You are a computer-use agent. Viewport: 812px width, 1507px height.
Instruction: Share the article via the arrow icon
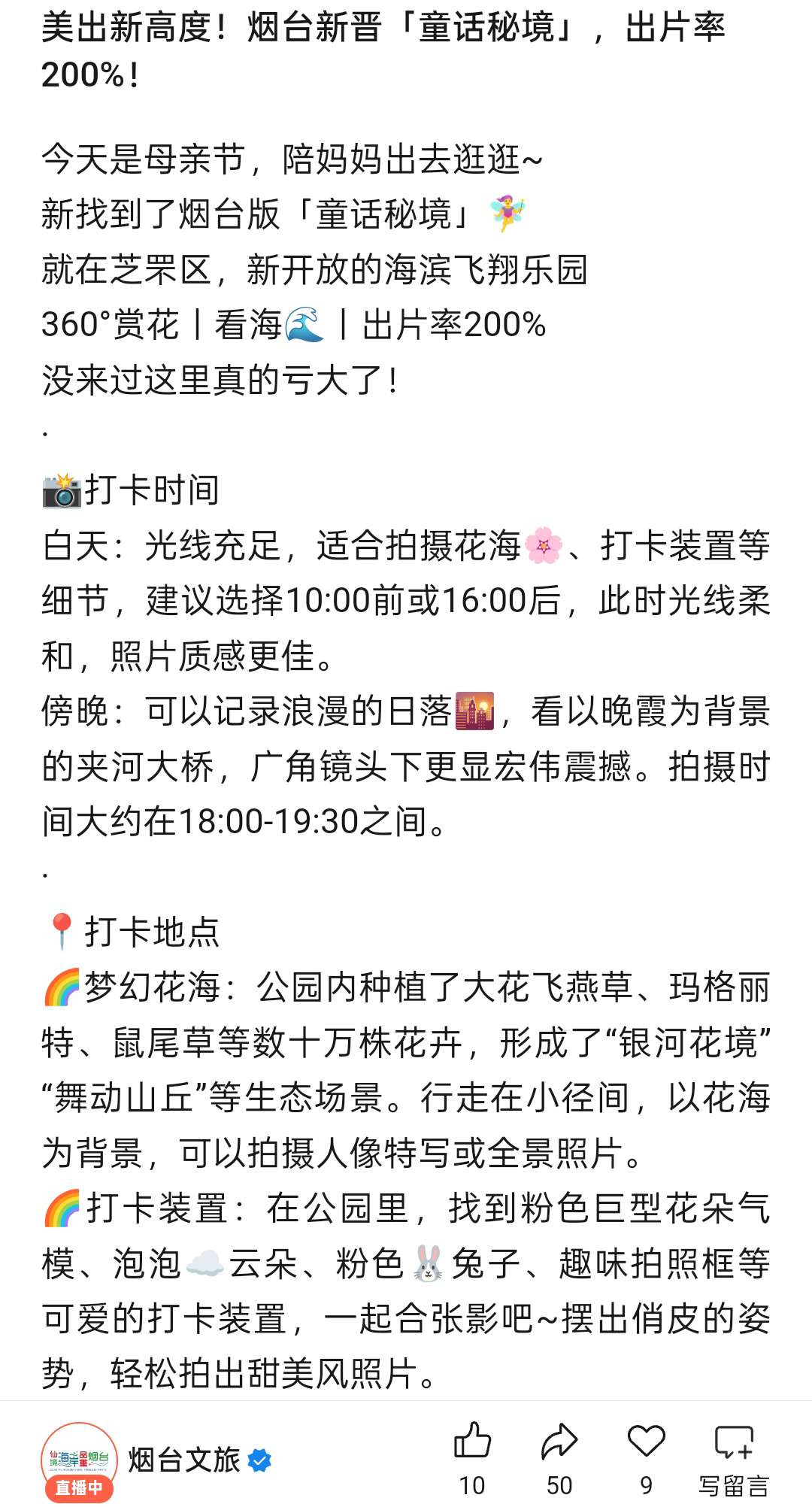tap(559, 1457)
